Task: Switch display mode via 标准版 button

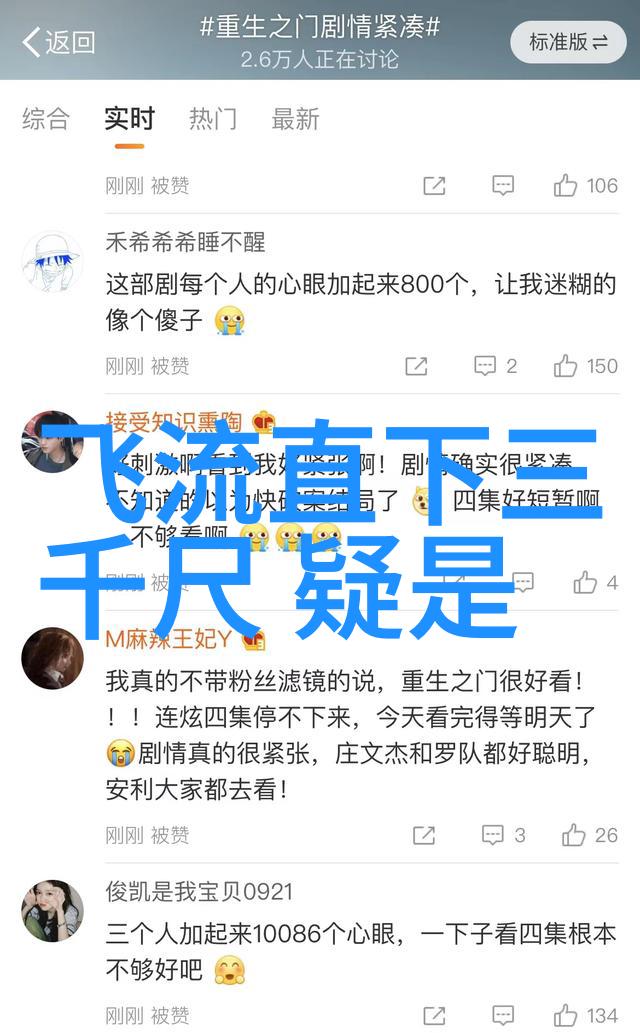Action: pyautogui.click(x=568, y=42)
